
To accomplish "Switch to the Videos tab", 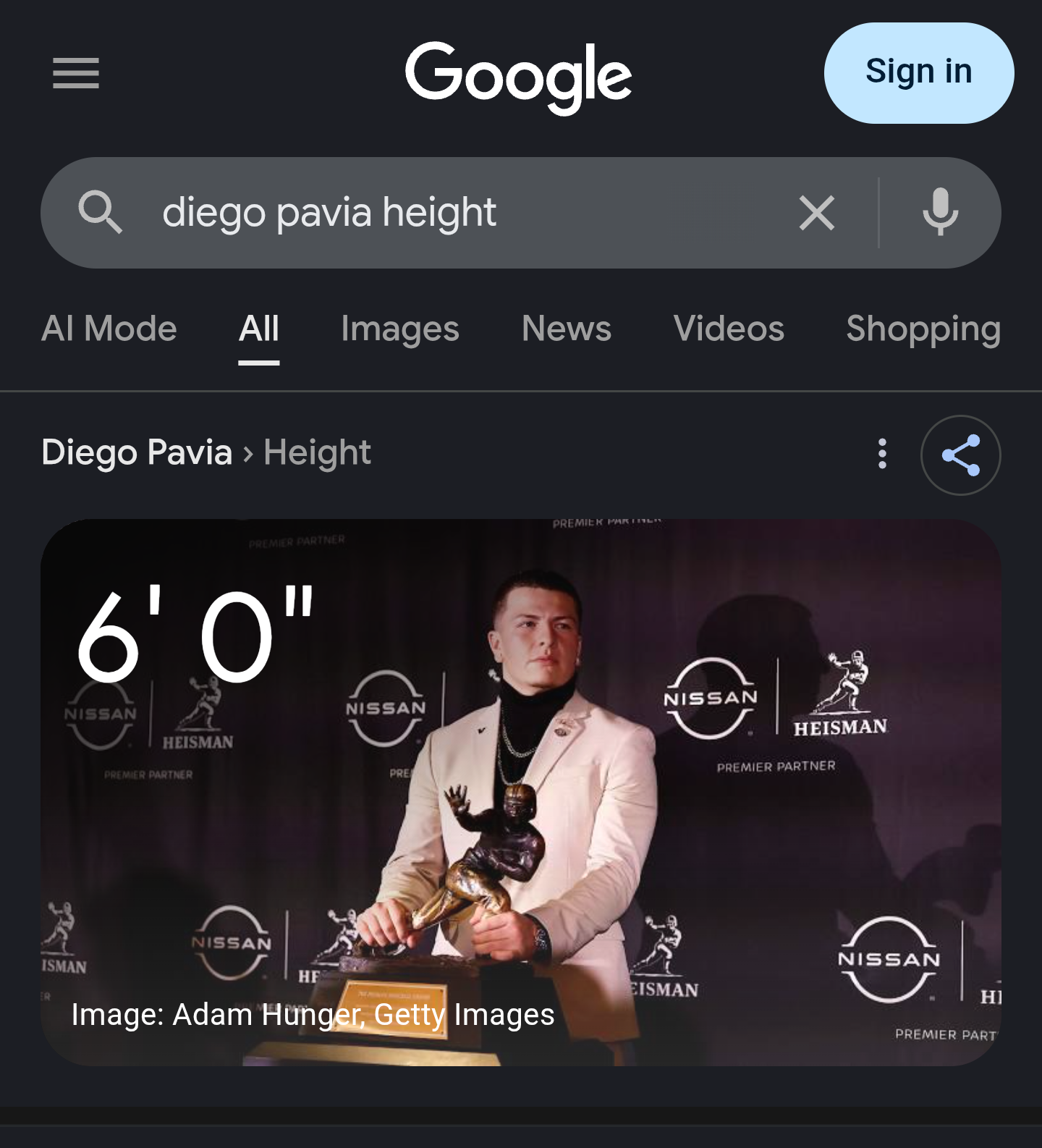I will [x=729, y=329].
